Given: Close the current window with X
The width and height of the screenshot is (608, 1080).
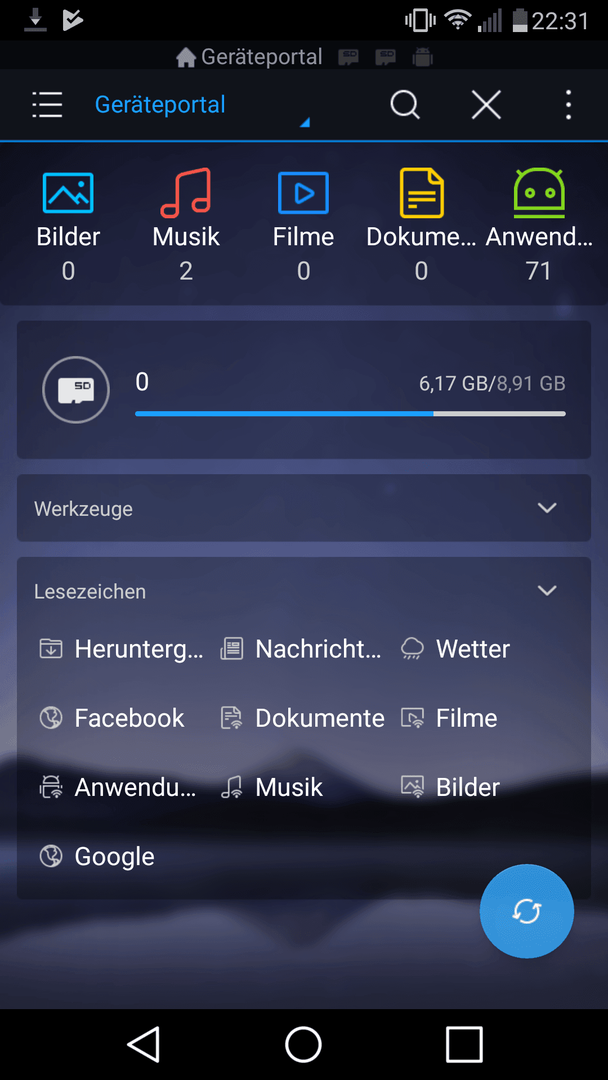Looking at the screenshot, I should point(486,105).
